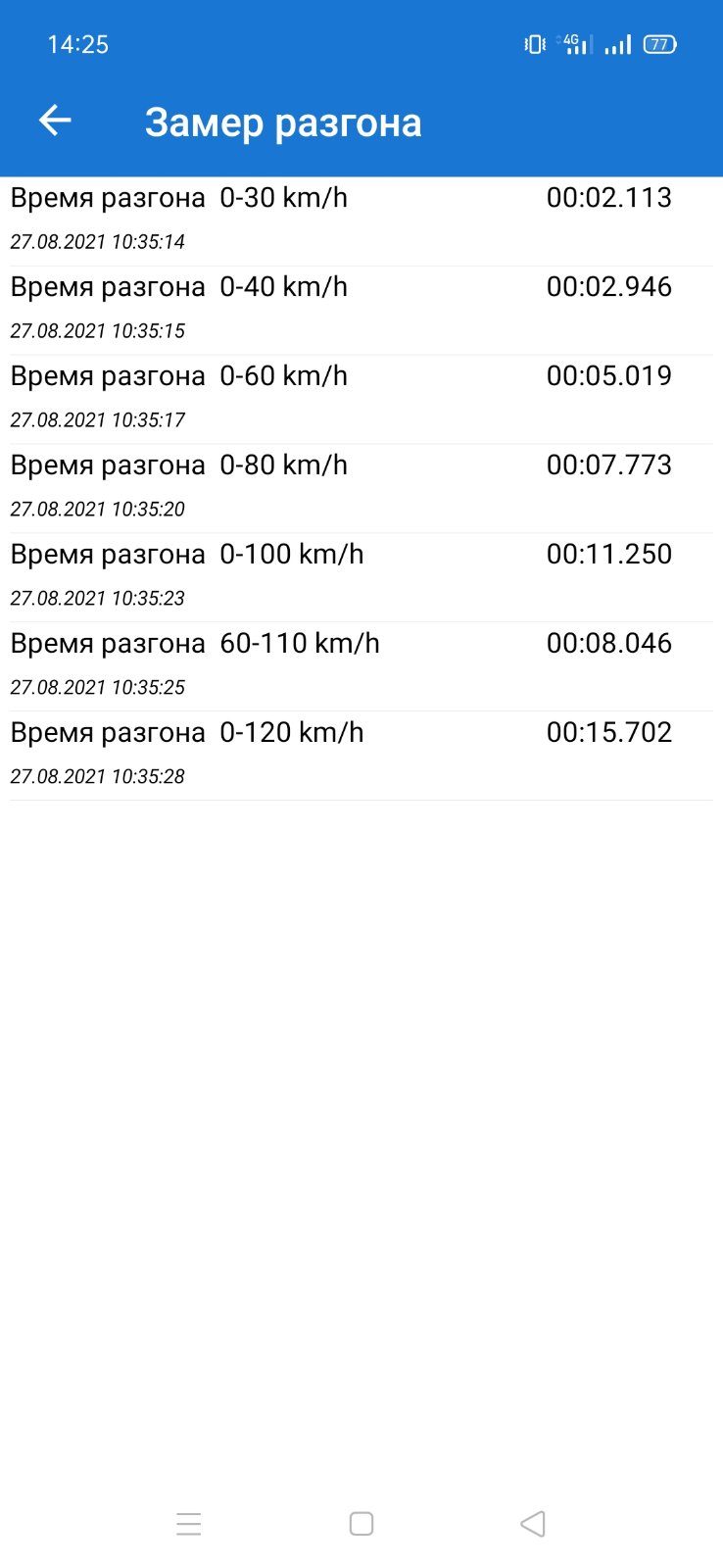Image resolution: width=723 pixels, height=1568 pixels.
Task: Open the 0-80 km/h acceleration record
Action: point(361,489)
